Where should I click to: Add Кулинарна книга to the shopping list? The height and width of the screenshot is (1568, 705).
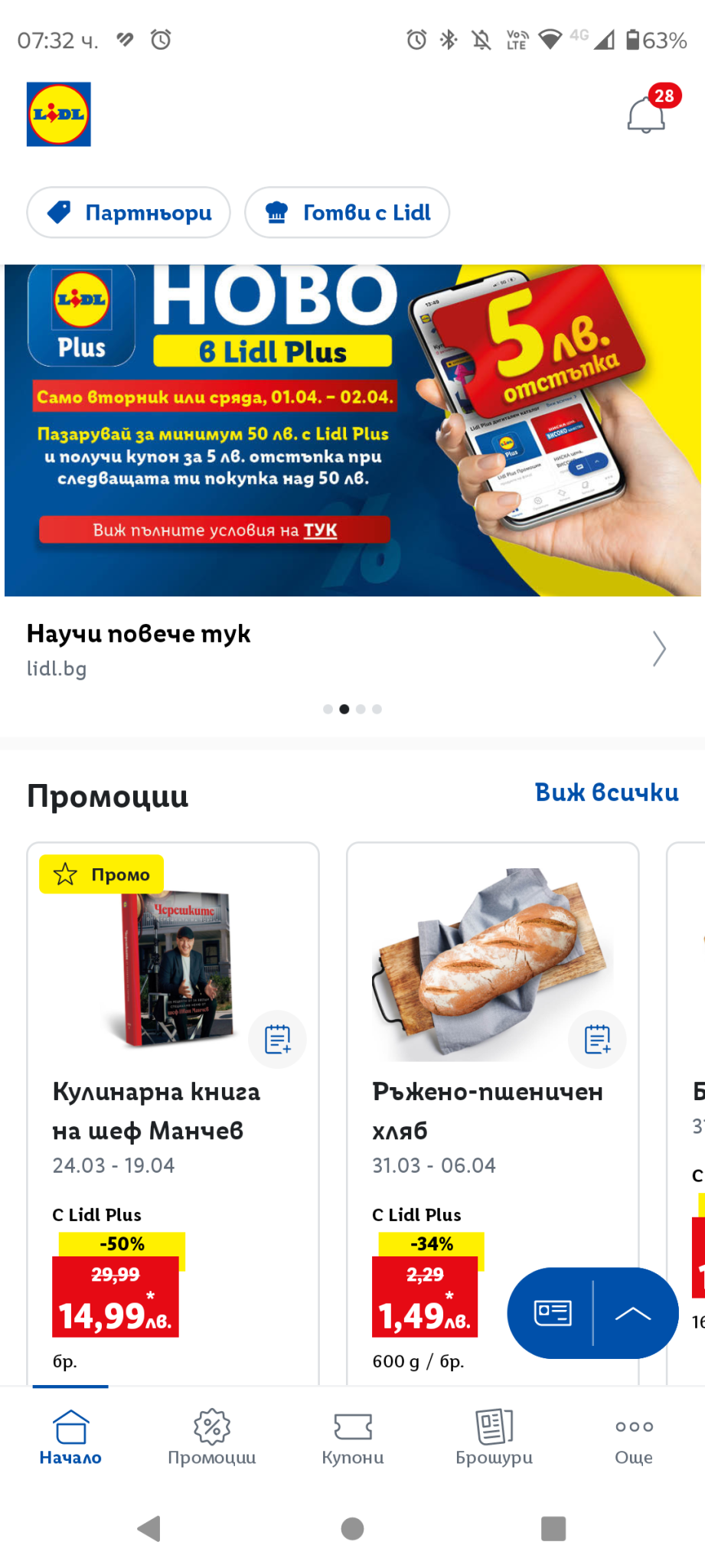tap(277, 1039)
